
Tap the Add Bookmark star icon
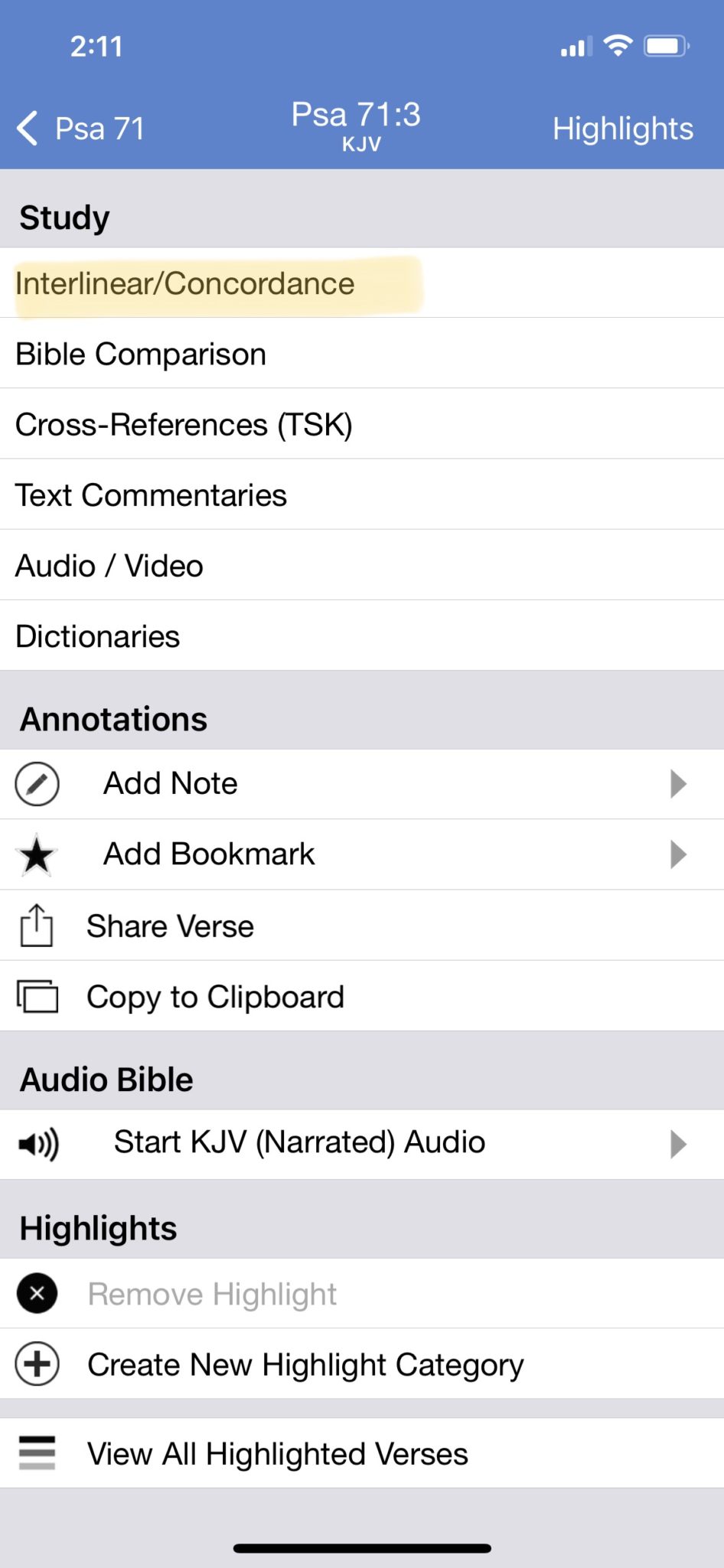click(x=36, y=854)
